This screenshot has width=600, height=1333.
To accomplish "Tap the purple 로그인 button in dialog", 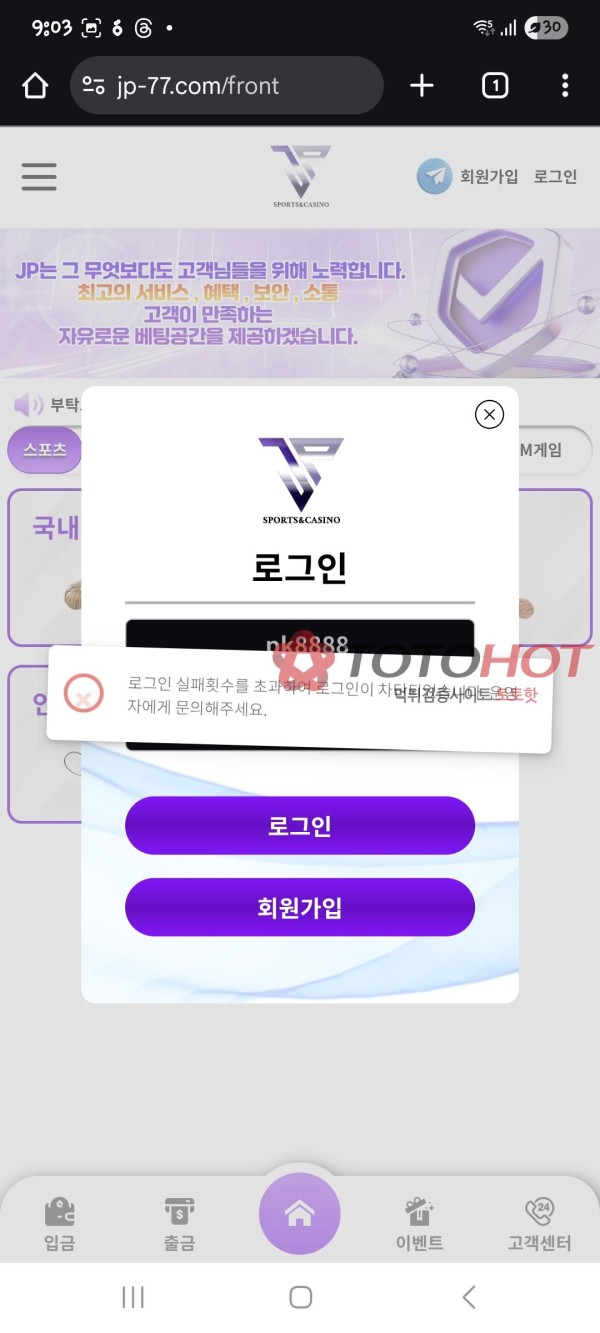I will pyautogui.click(x=299, y=826).
